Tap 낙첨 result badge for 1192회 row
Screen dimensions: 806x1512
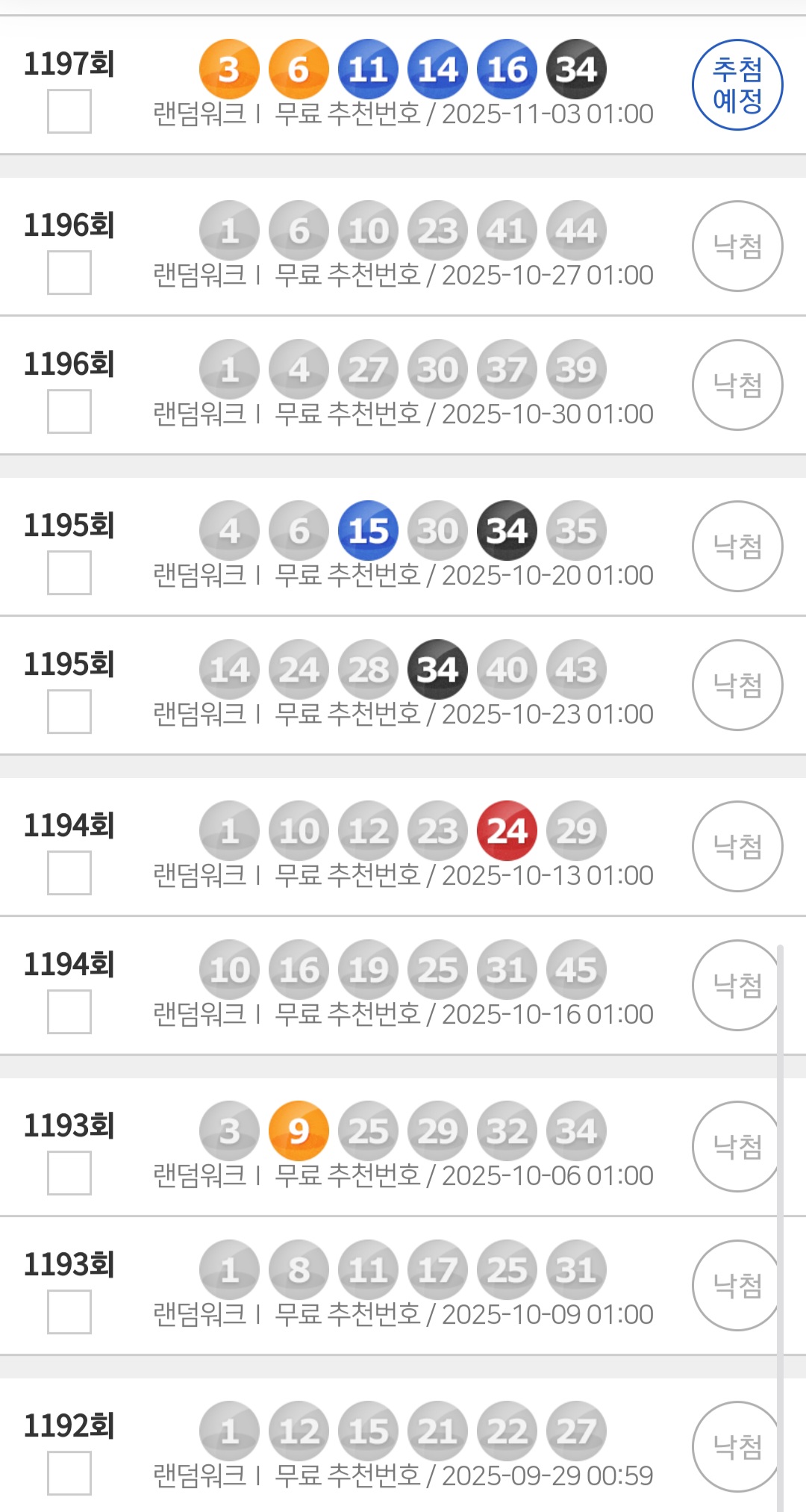point(736,1447)
